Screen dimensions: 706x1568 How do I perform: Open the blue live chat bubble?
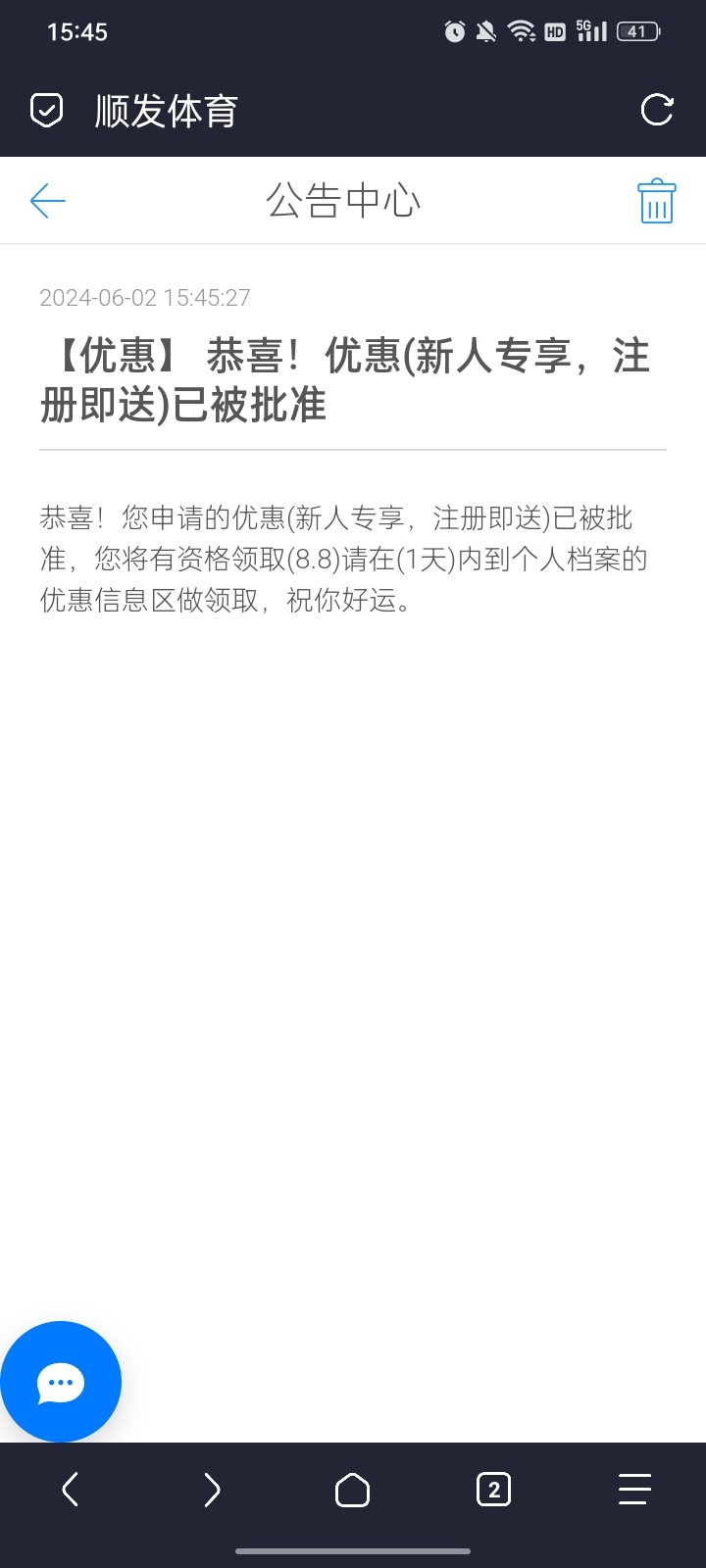point(61,1382)
